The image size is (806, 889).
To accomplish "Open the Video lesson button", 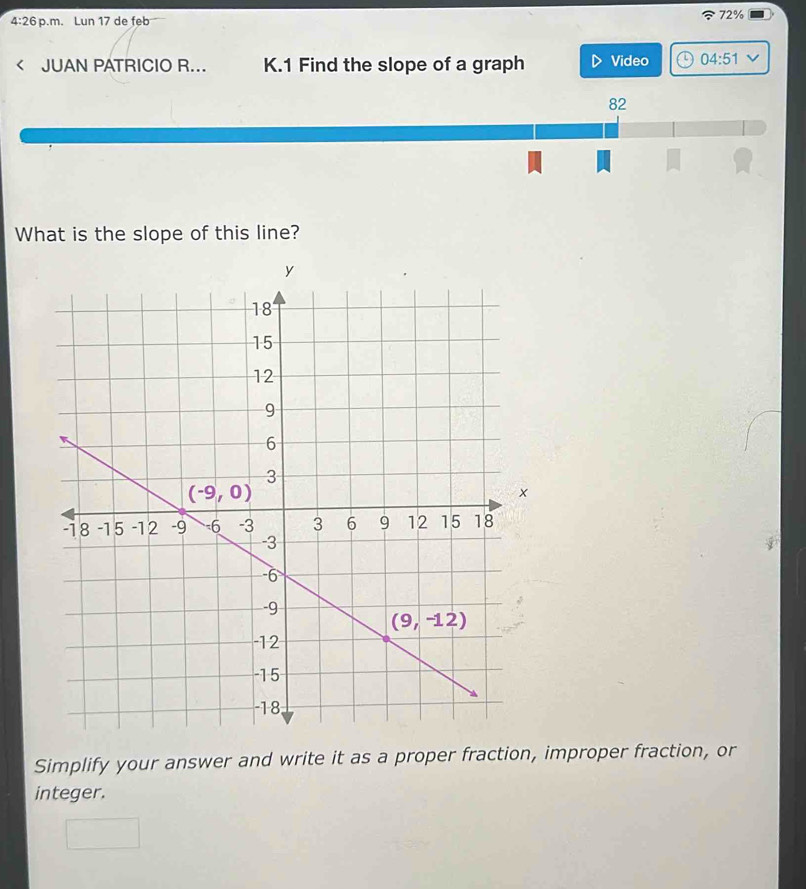I will click(620, 61).
